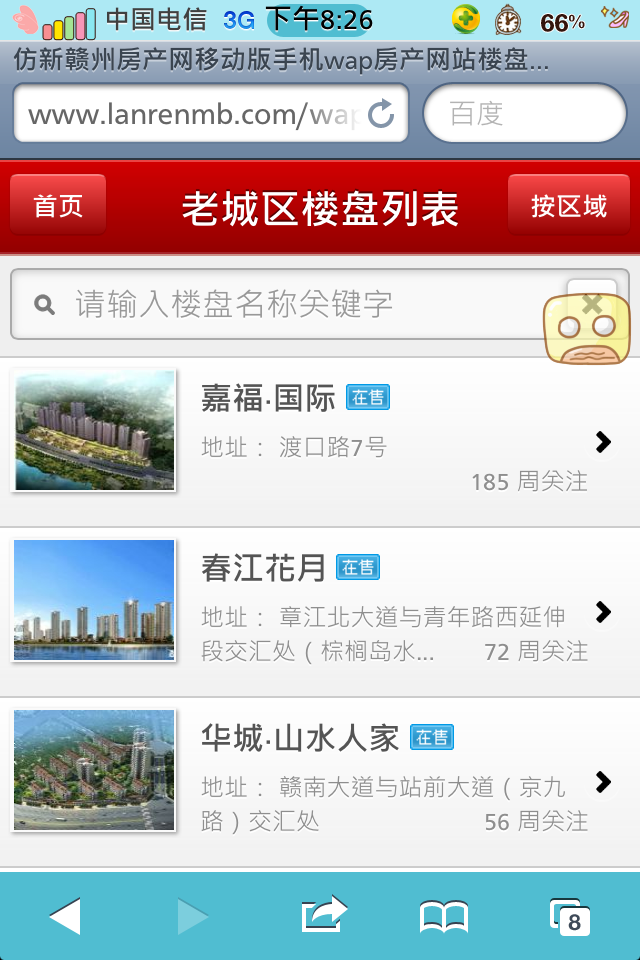The height and width of the screenshot is (960, 640).
Task: Tap the 首页 home button
Action: tap(58, 205)
